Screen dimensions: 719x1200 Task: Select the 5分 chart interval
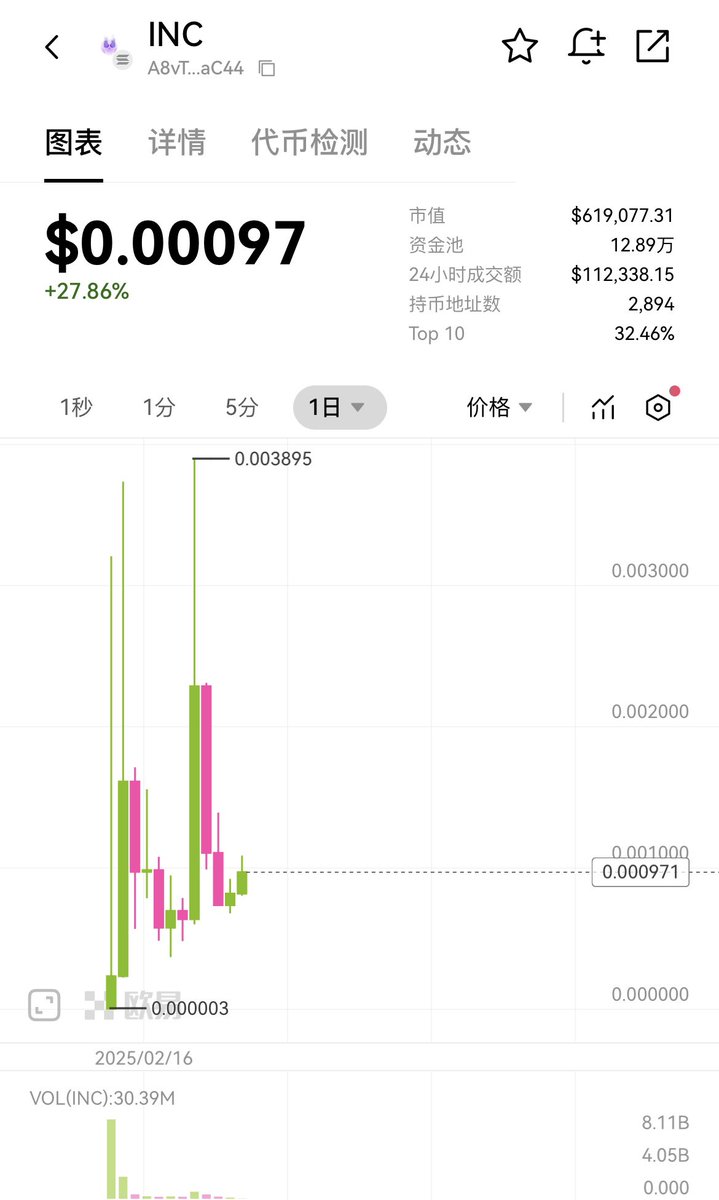[241, 407]
